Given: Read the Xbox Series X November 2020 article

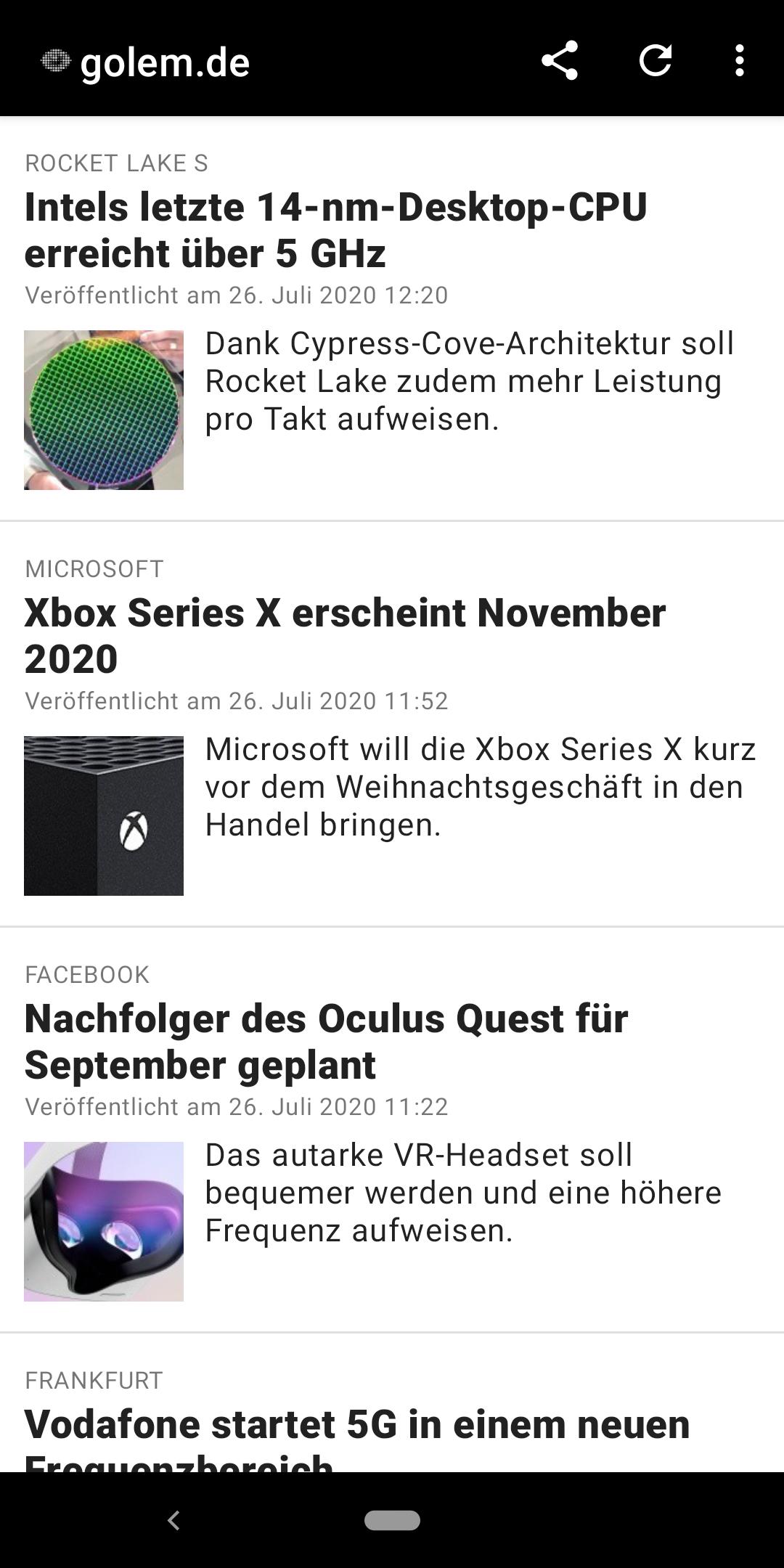Looking at the screenshot, I should coord(345,635).
